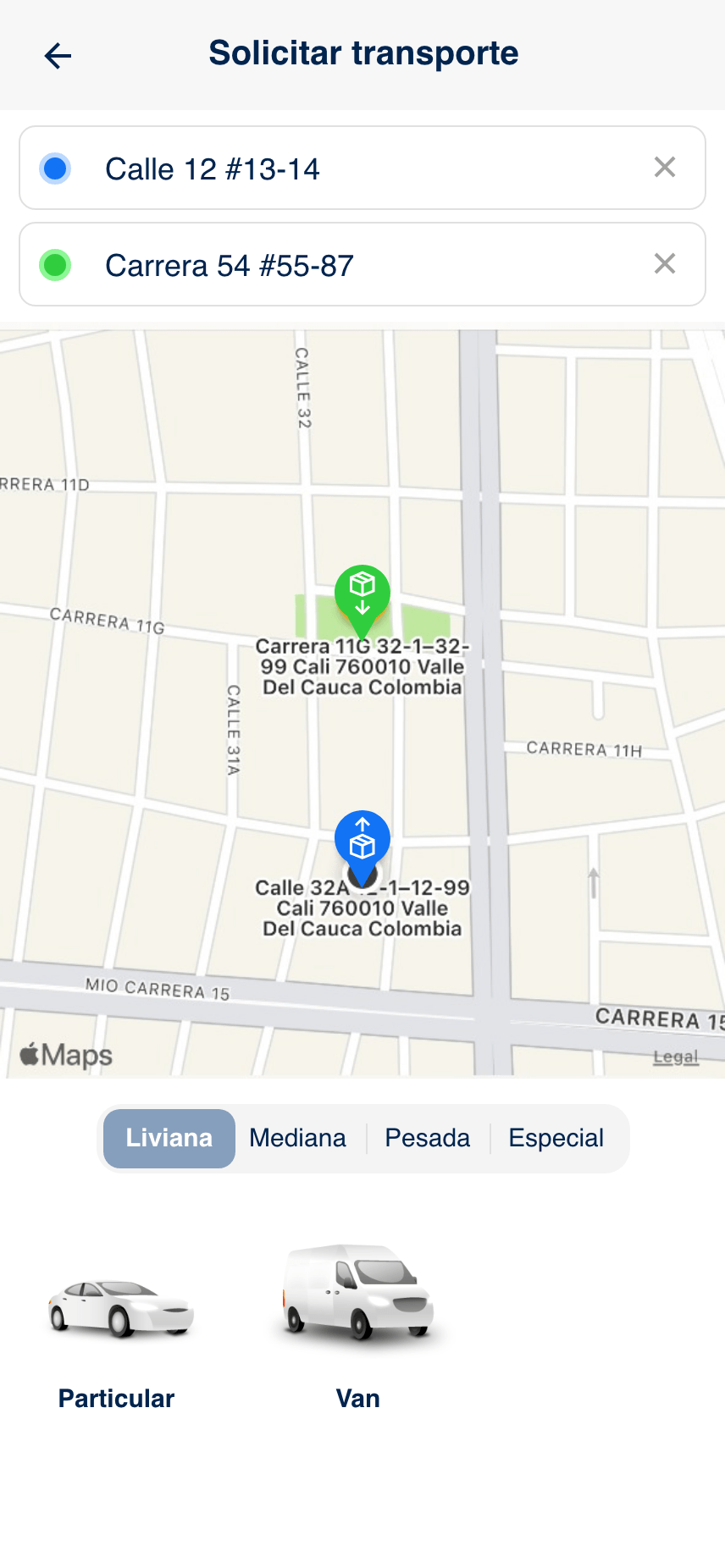Tap the green drop-off pin on map
Image resolution: width=725 pixels, height=1568 pixels.
[x=362, y=592]
